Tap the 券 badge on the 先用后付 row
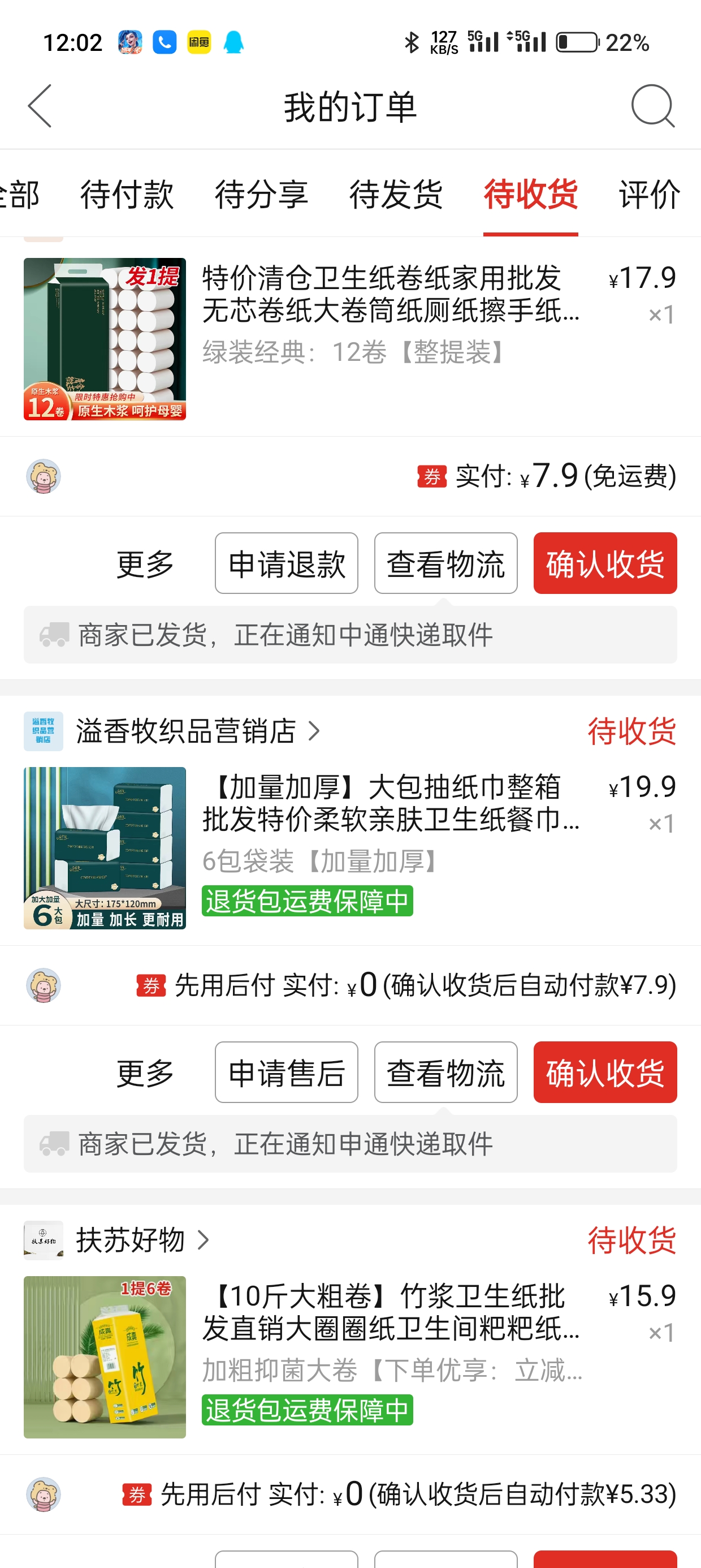 click(x=150, y=984)
